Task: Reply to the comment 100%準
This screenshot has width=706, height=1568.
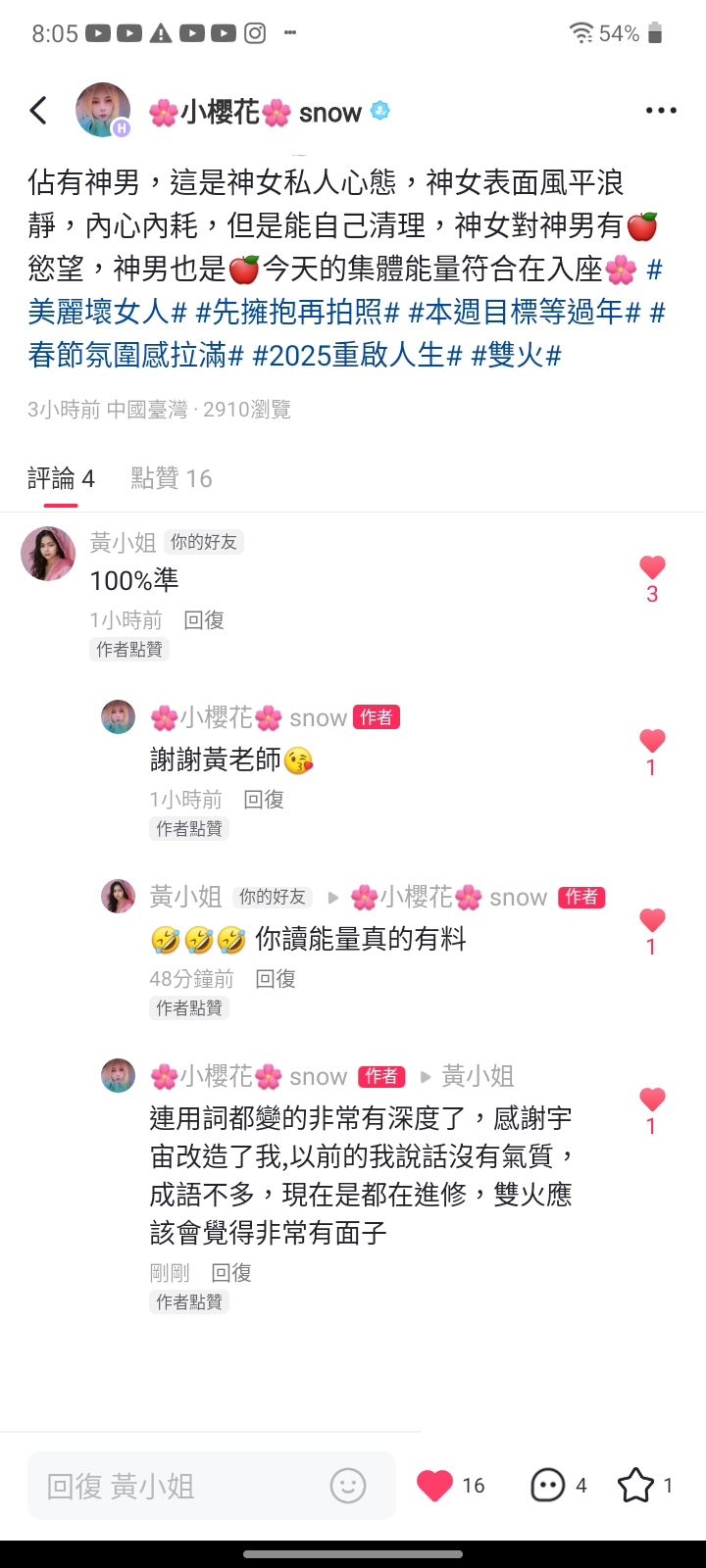Action: click(x=204, y=620)
